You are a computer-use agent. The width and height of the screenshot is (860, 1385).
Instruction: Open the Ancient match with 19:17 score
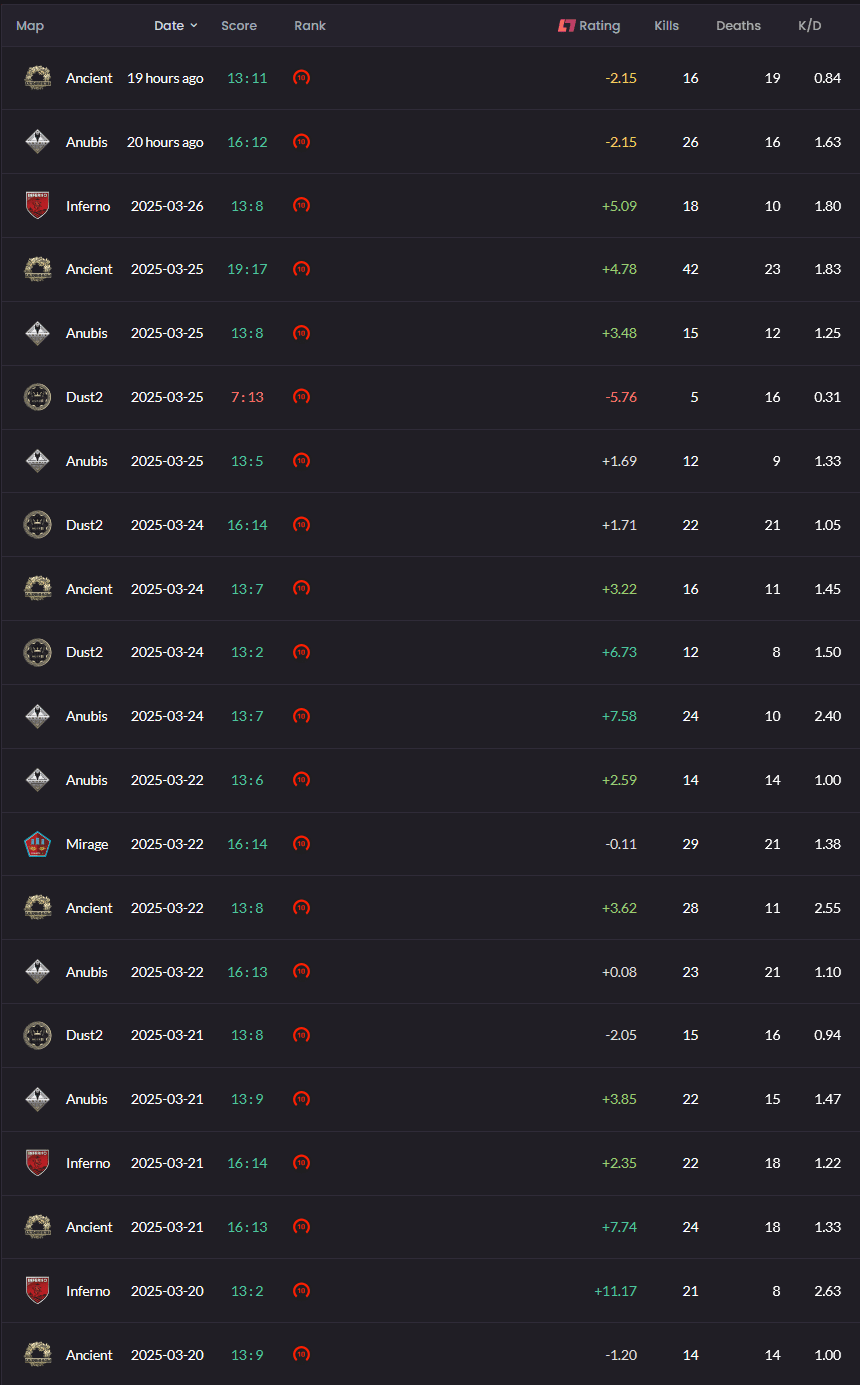[89, 269]
